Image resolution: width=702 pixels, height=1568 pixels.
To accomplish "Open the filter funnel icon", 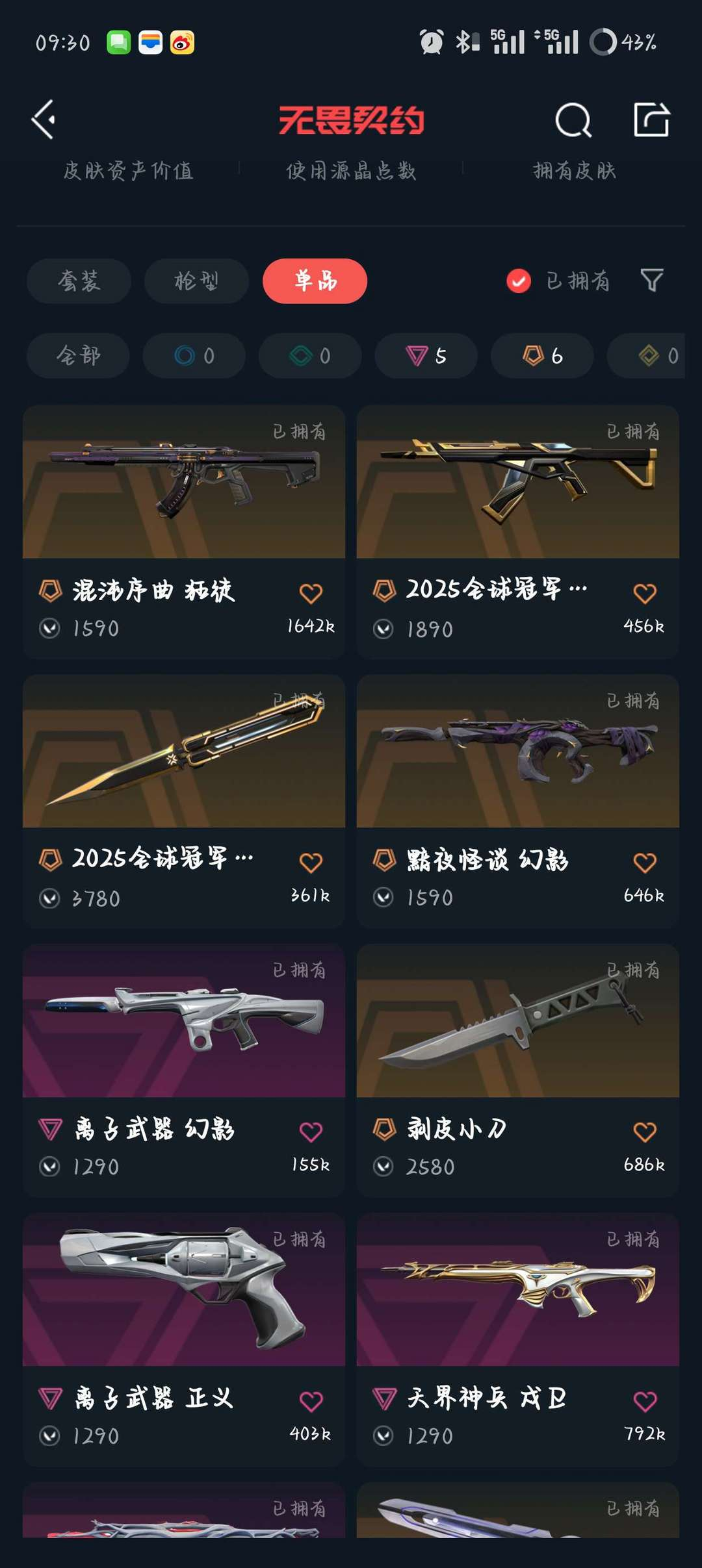I will pyautogui.click(x=651, y=281).
